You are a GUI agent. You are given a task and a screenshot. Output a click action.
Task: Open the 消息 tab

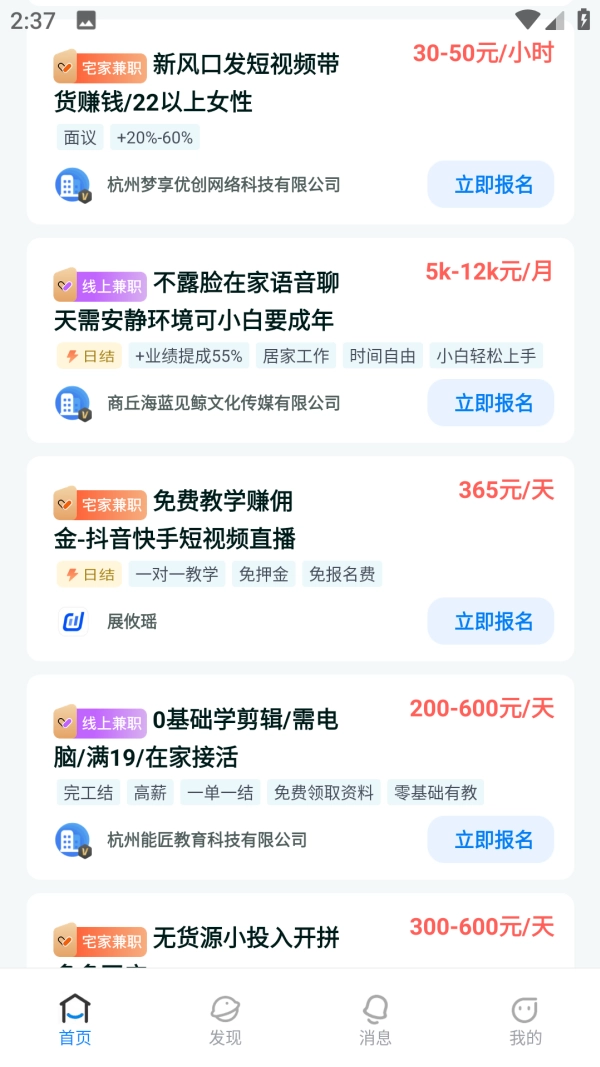[375, 1019]
